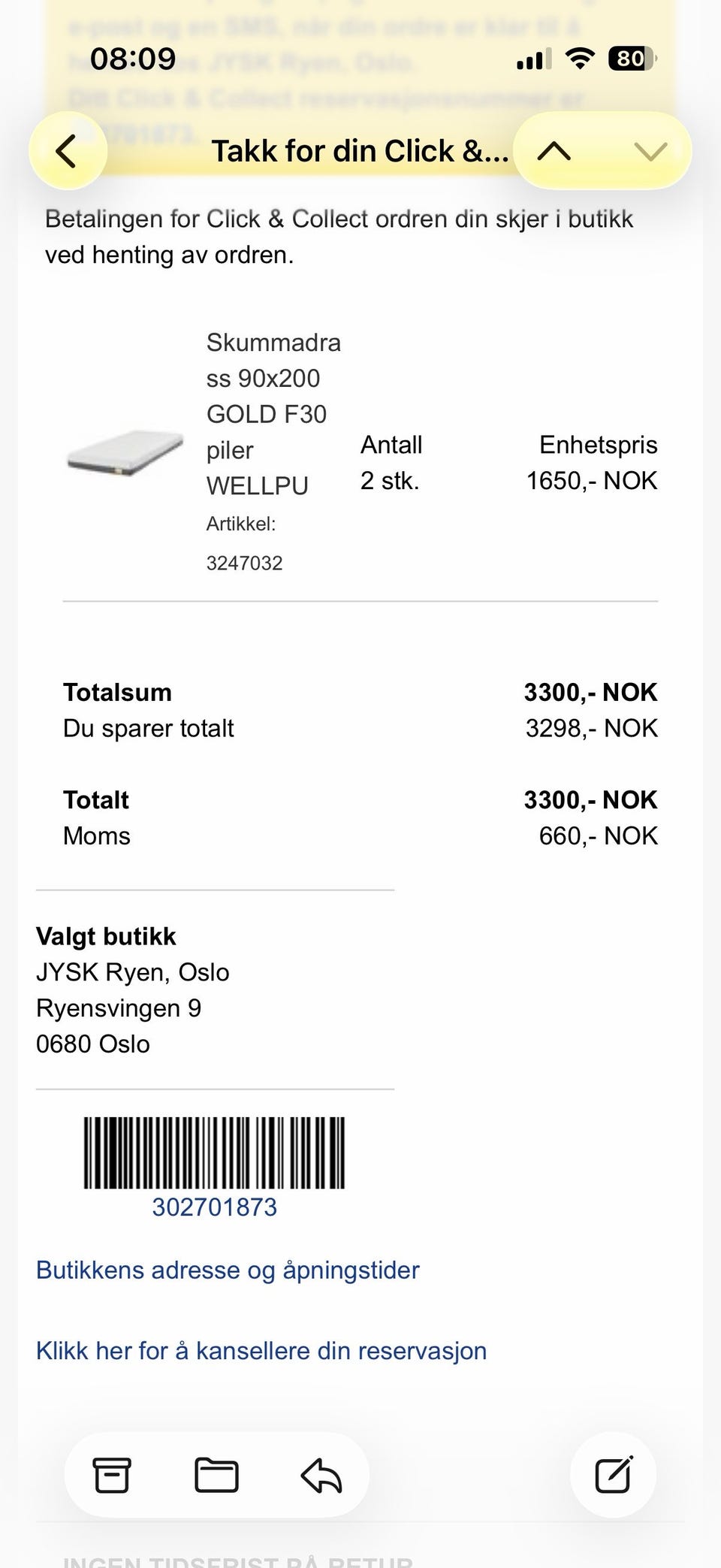This screenshot has height=1568, width=721.
Task: Compose a new email
Action: (613, 1474)
